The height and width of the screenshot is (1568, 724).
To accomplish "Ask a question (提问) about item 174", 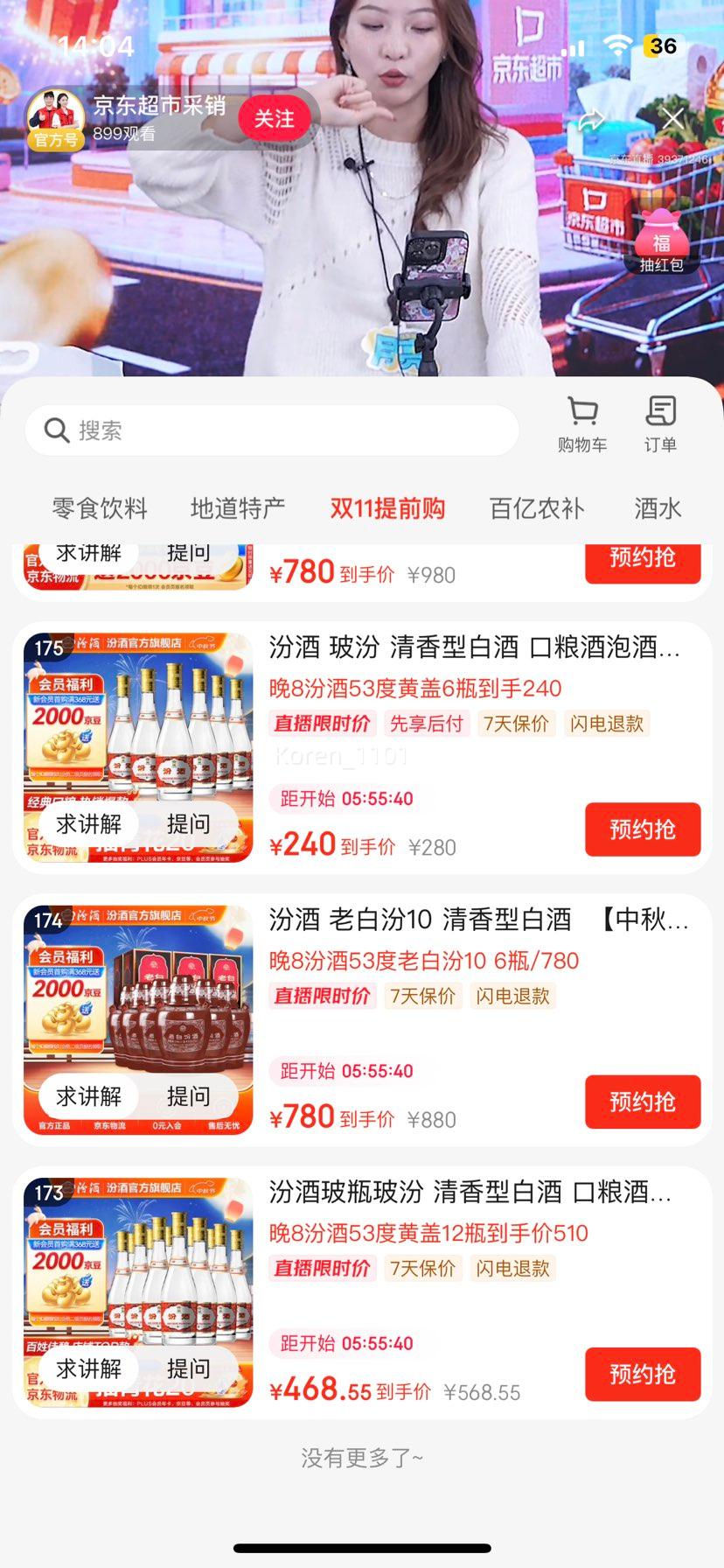I will coord(189,1096).
